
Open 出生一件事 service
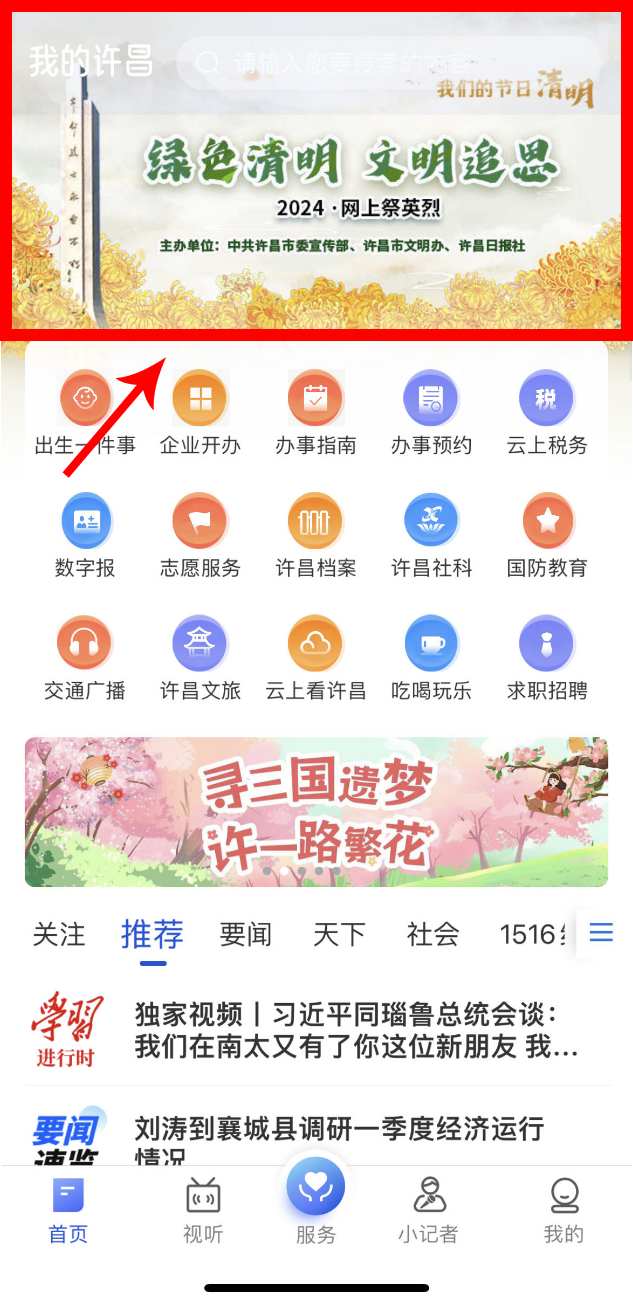pos(85,412)
